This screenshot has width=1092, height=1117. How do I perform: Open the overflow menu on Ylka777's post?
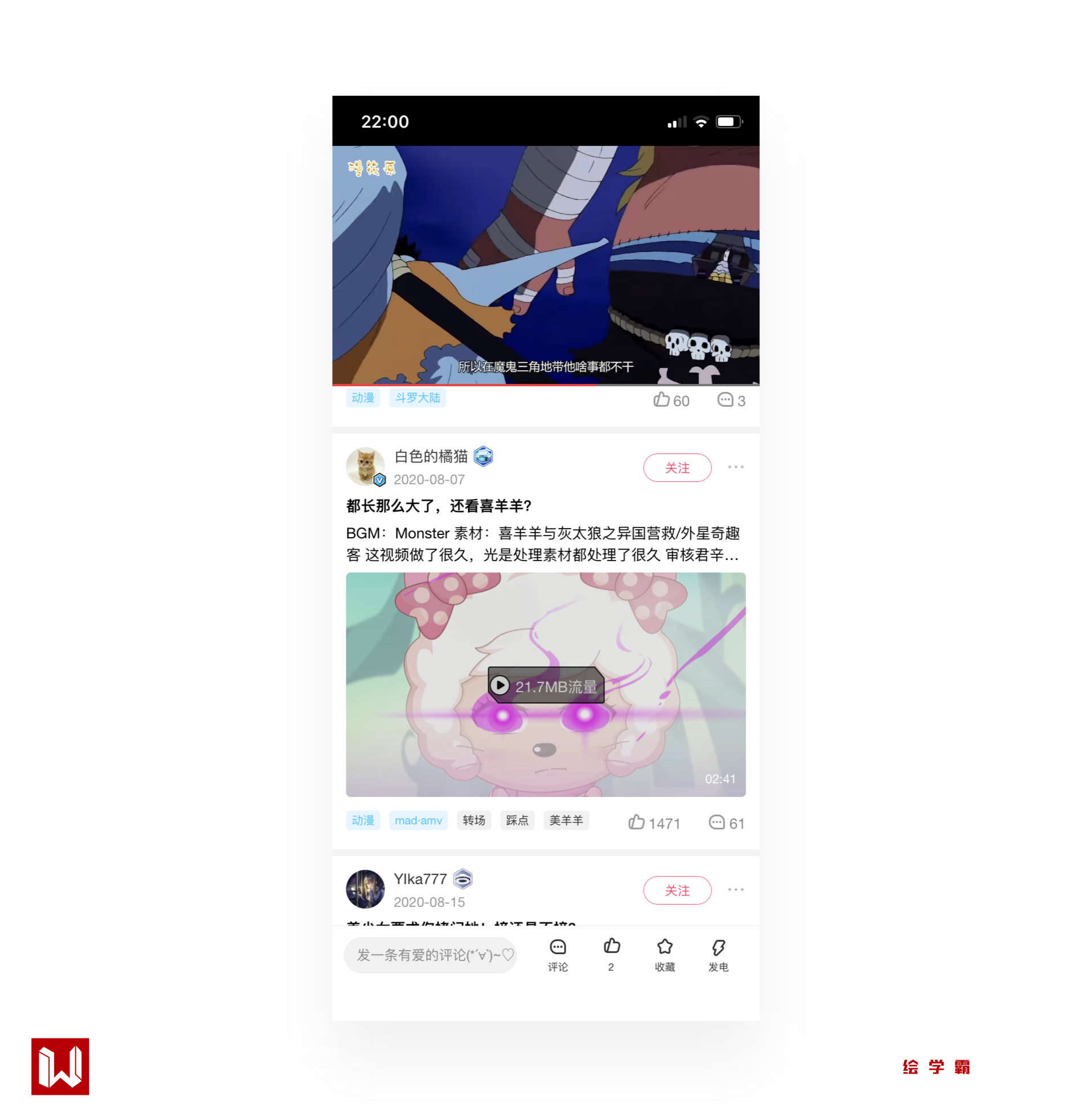[x=735, y=889]
